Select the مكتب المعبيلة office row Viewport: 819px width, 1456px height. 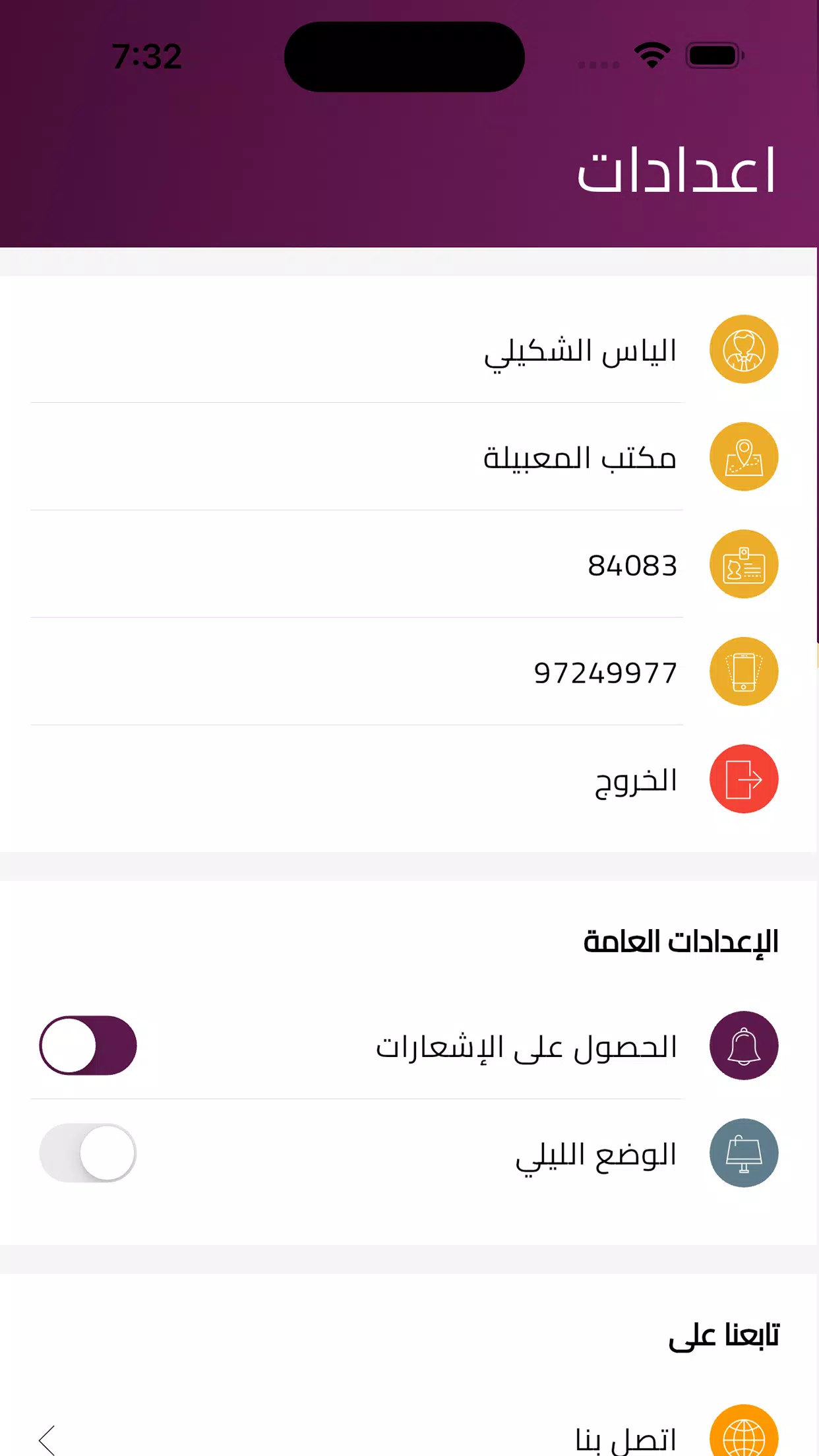pyautogui.click(x=409, y=457)
